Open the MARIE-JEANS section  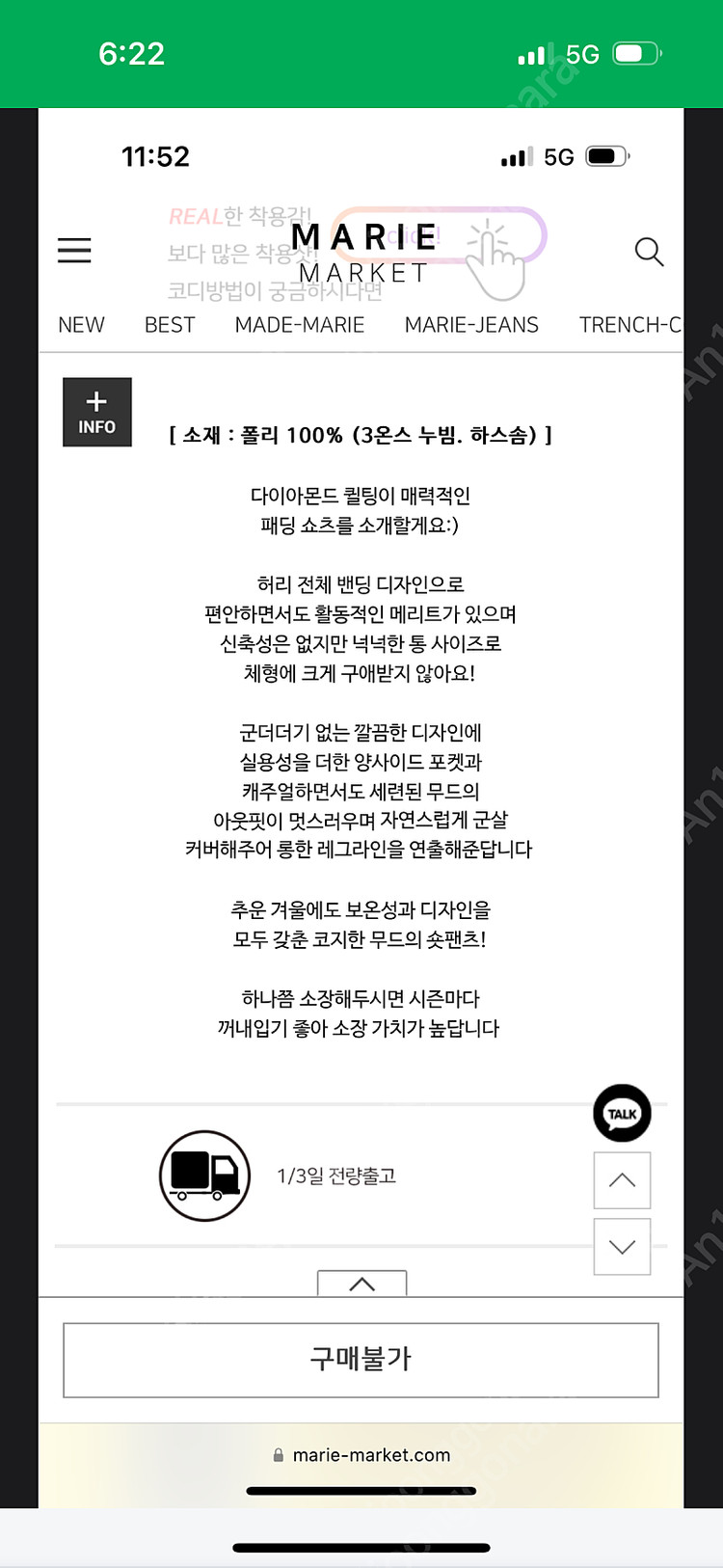click(x=471, y=325)
